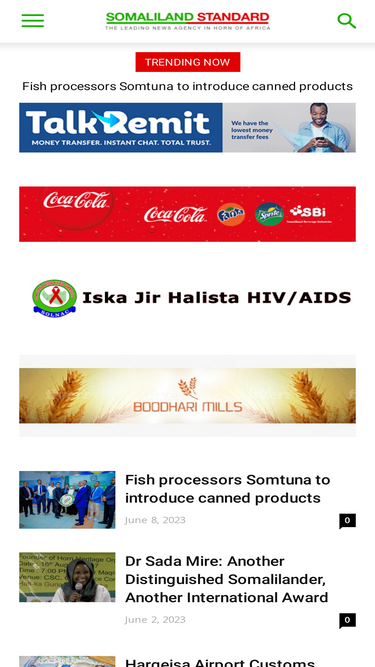Open the search magnifier icon
The height and width of the screenshot is (667, 375).
[x=347, y=20]
